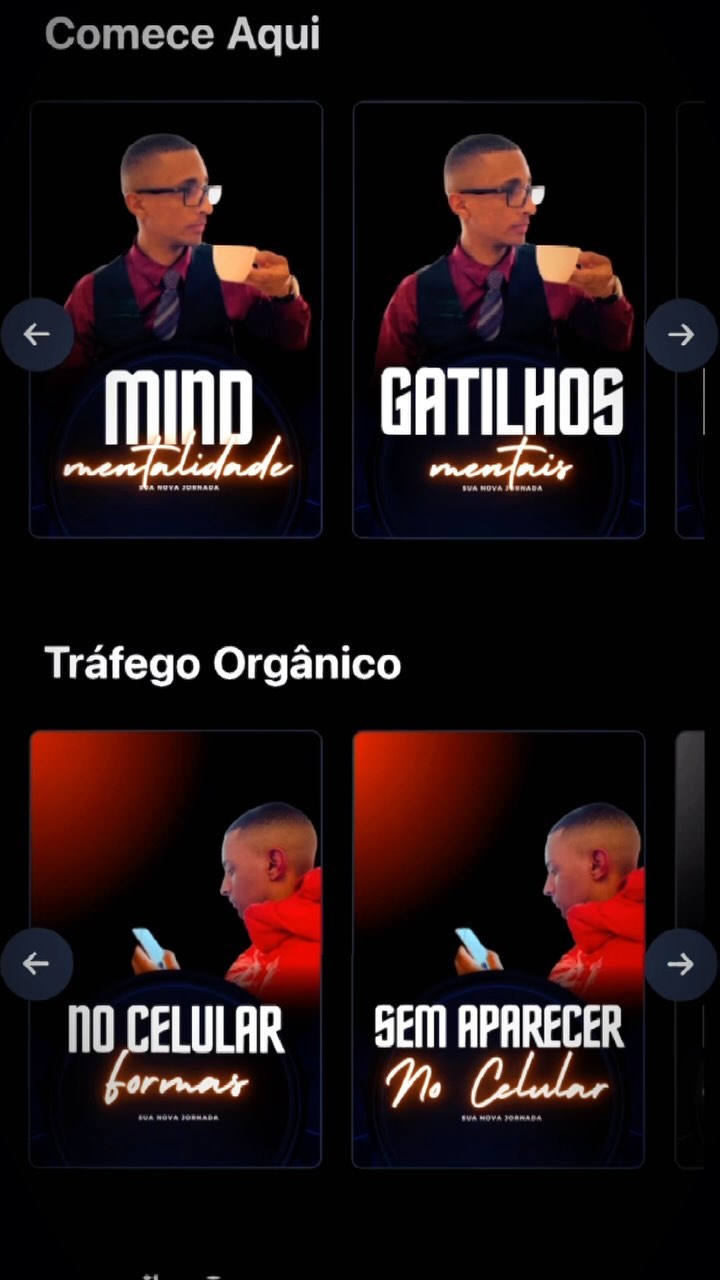Click the right arrow in the Comece Aqui carousel
Image resolution: width=720 pixels, height=1280 pixels.
[x=681, y=335]
